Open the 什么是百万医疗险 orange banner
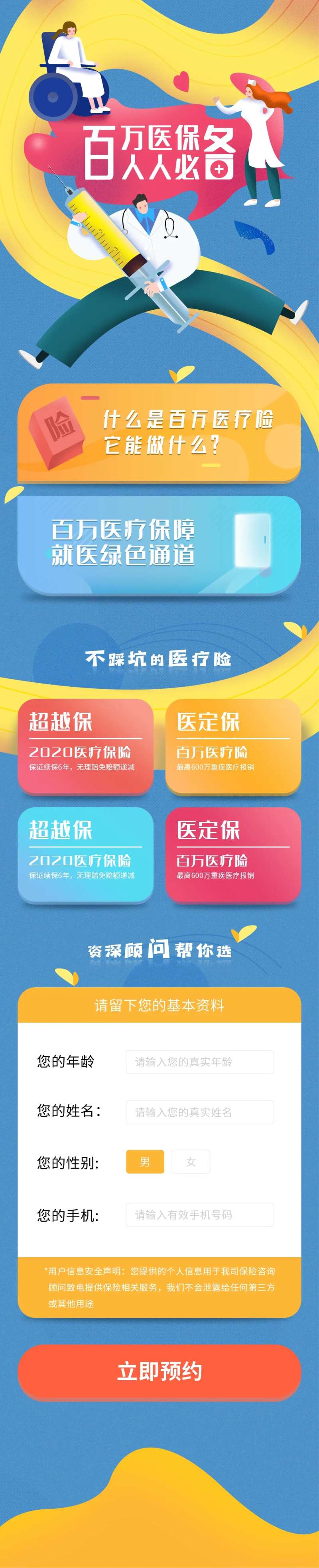The image size is (319, 1568). pos(159,433)
